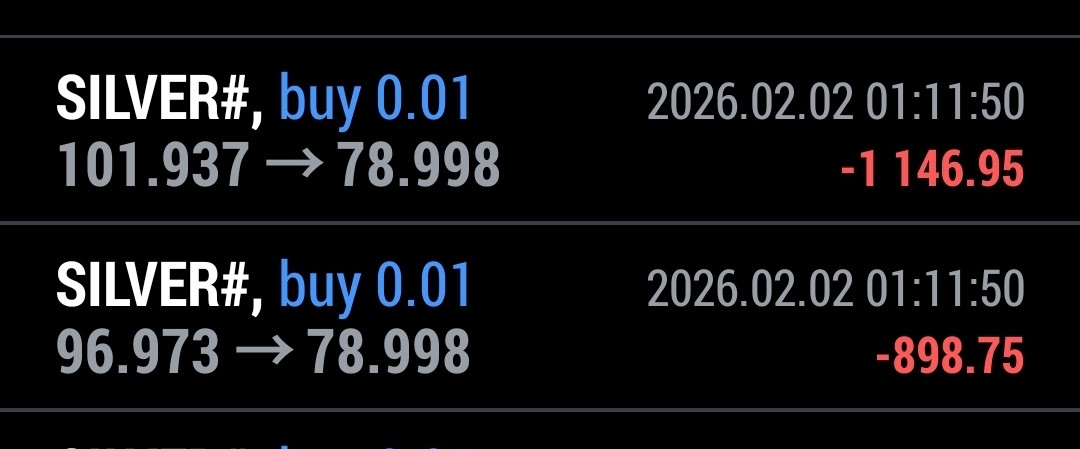The width and height of the screenshot is (1080, 449).
Task: Open the SILVER# trade with -898.75 loss
Action: pyautogui.click(x=540, y=318)
